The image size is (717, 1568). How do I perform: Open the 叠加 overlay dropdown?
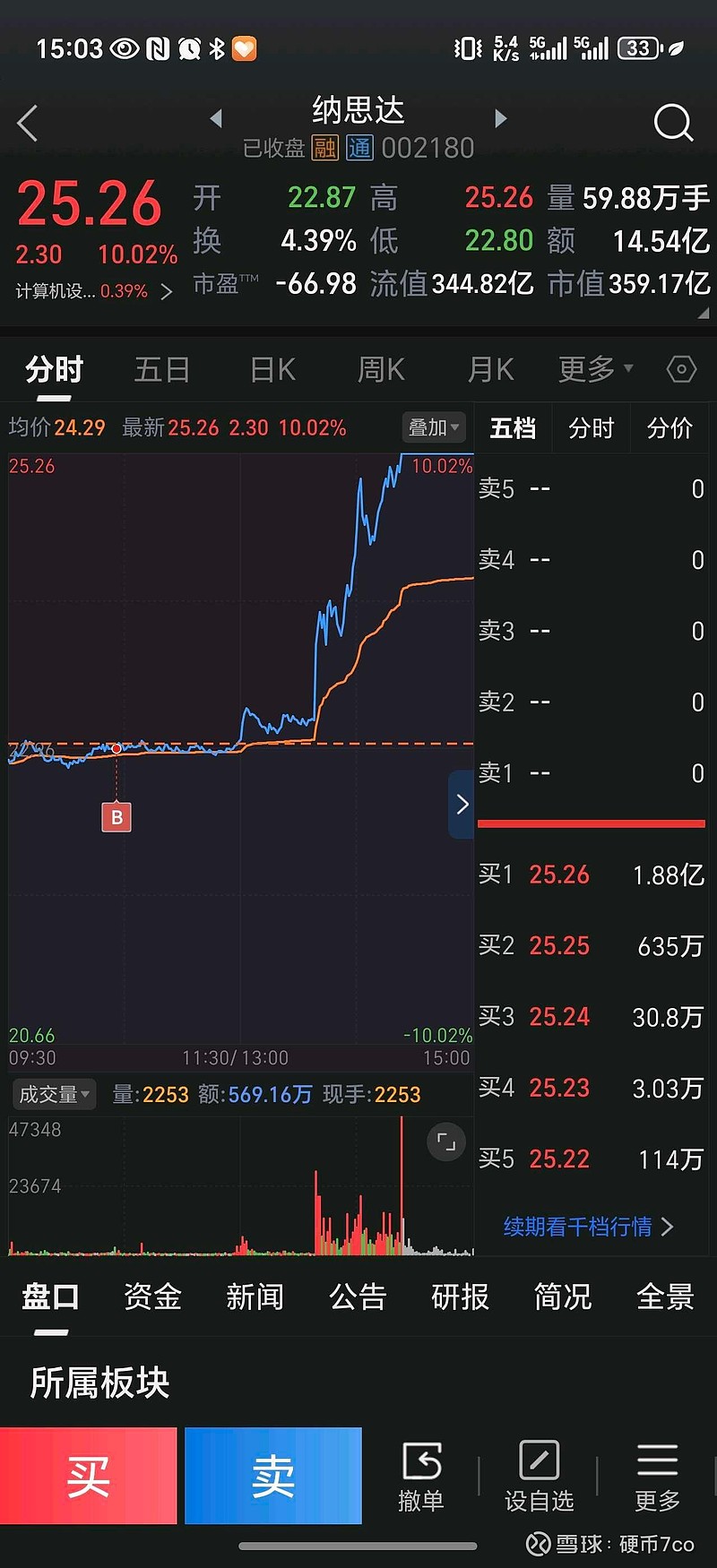pyautogui.click(x=434, y=428)
